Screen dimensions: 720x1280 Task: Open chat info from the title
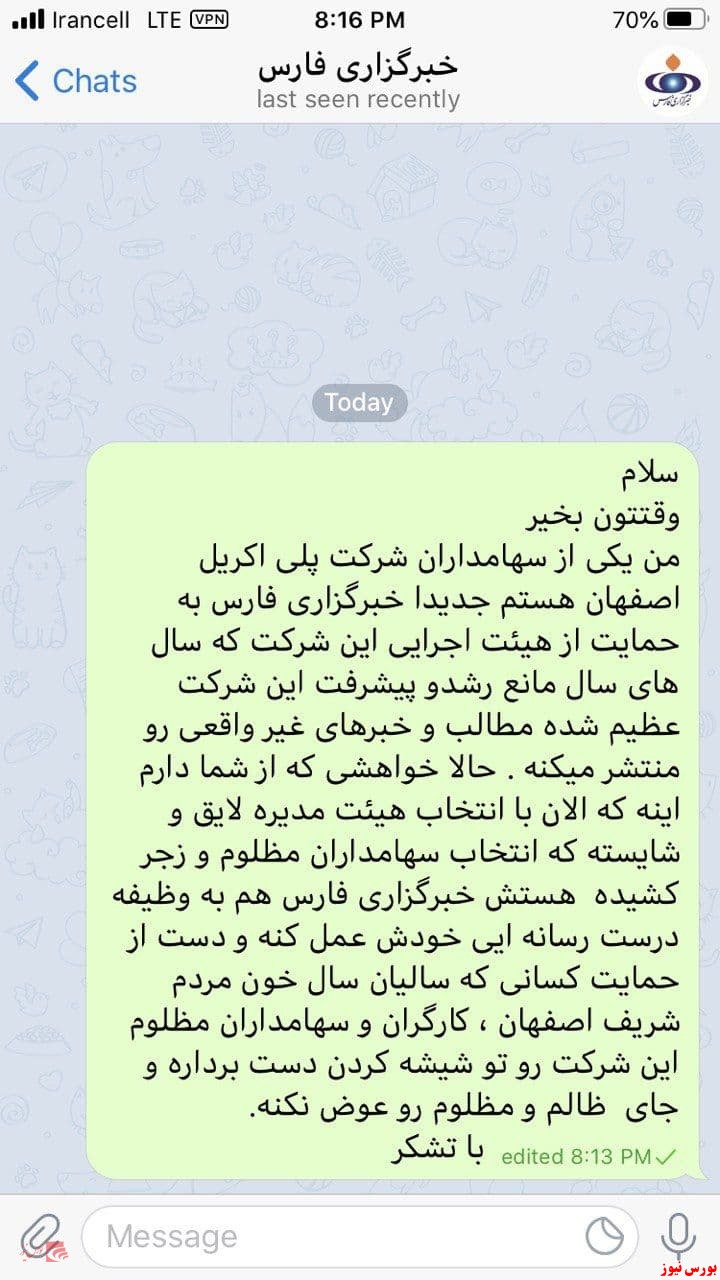coord(358,81)
